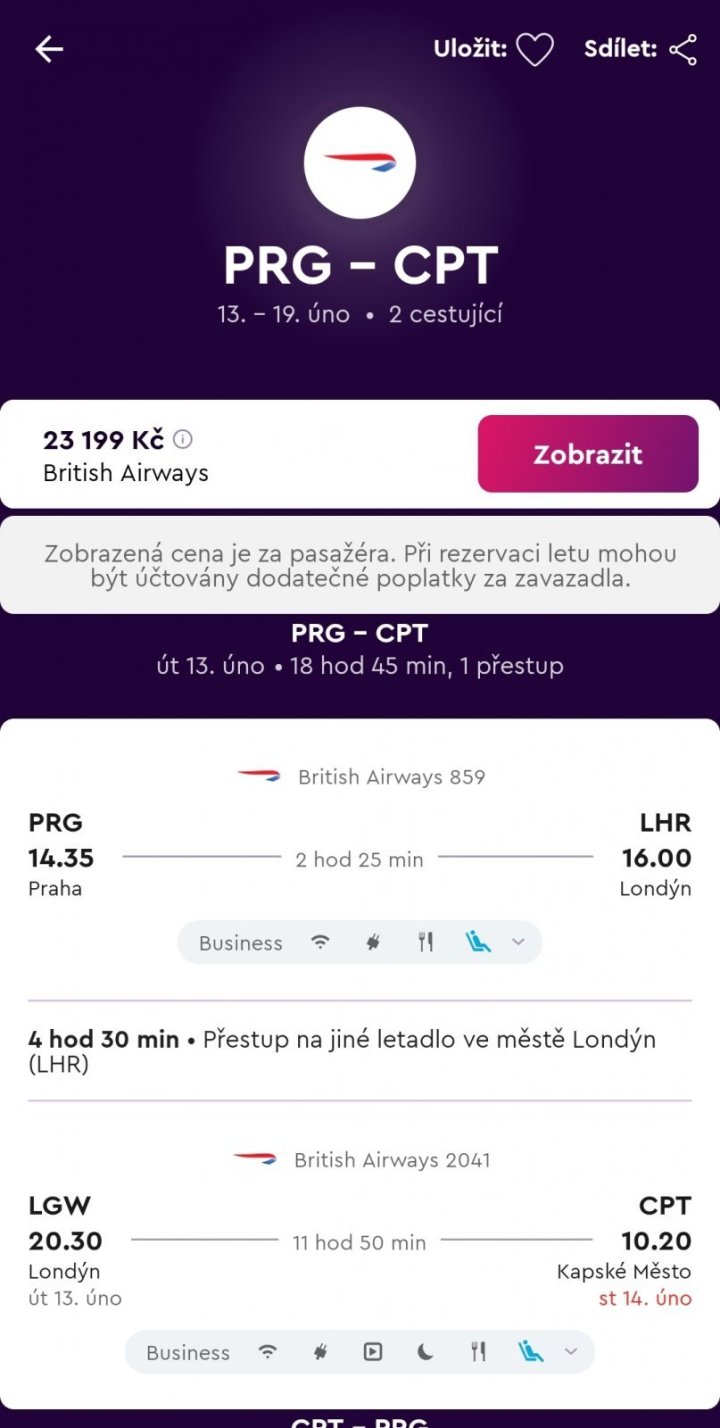Expand Business amenities for British Airways 2041
The image size is (720, 1428).
point(571,1352)
